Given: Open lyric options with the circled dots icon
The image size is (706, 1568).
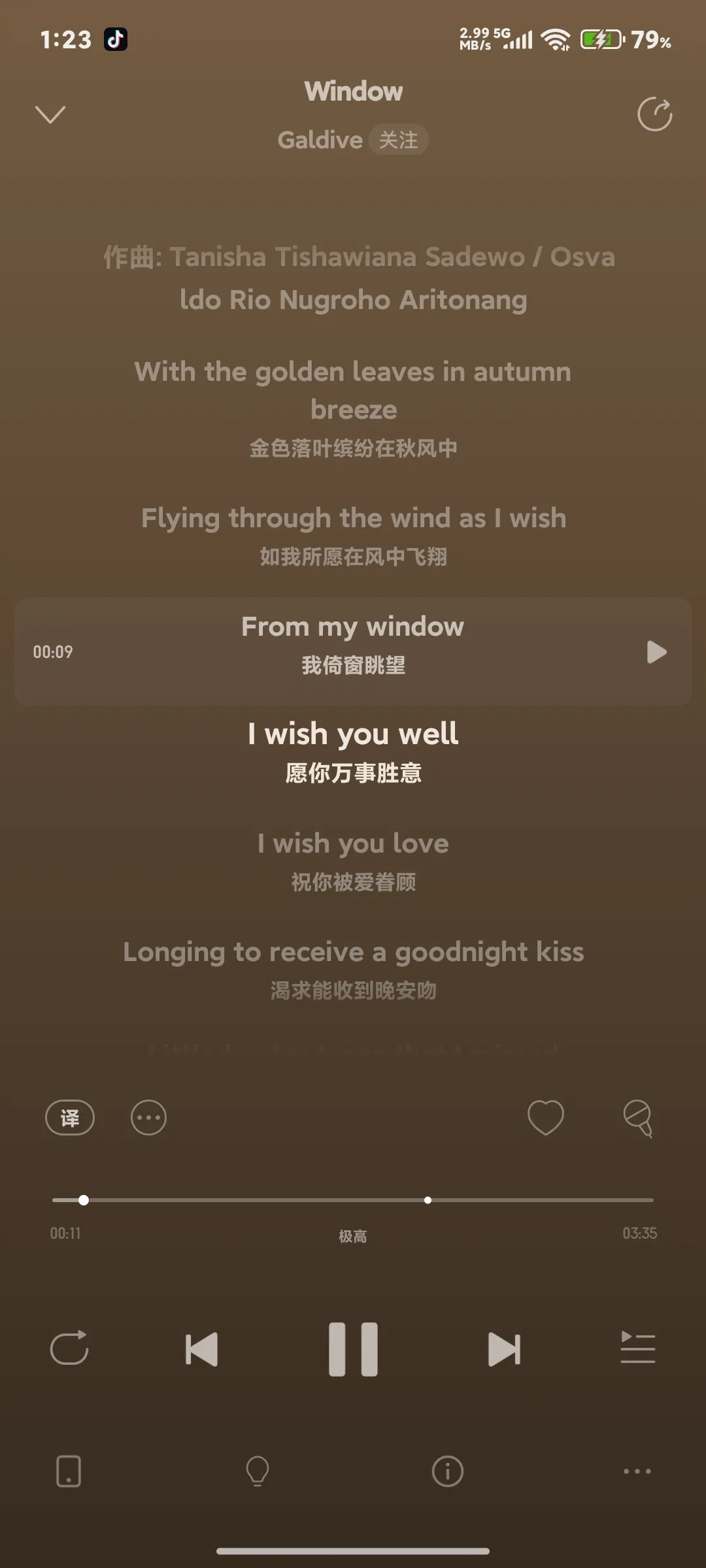Looking at the screenshot, I should click(x=148, y=1118).
